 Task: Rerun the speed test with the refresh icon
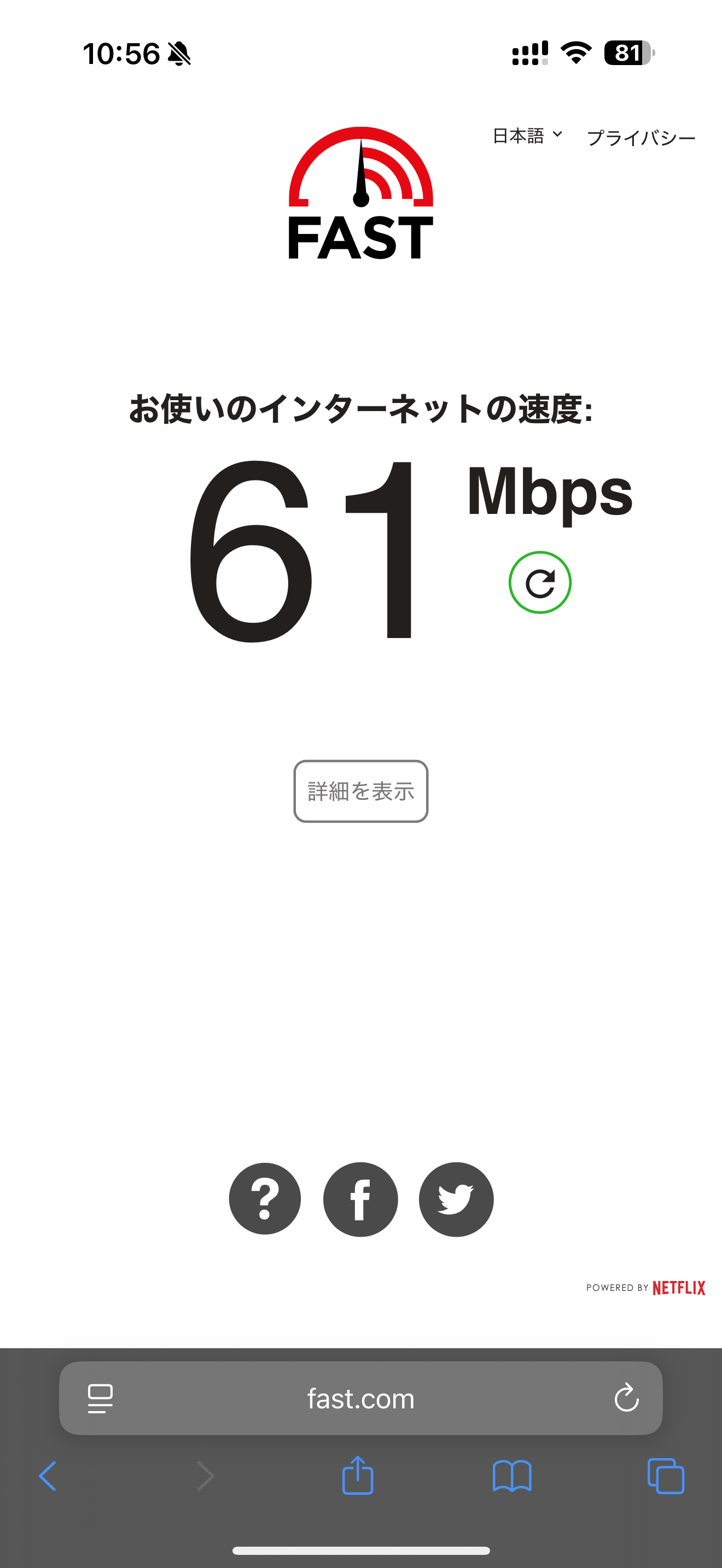[540, 582]
